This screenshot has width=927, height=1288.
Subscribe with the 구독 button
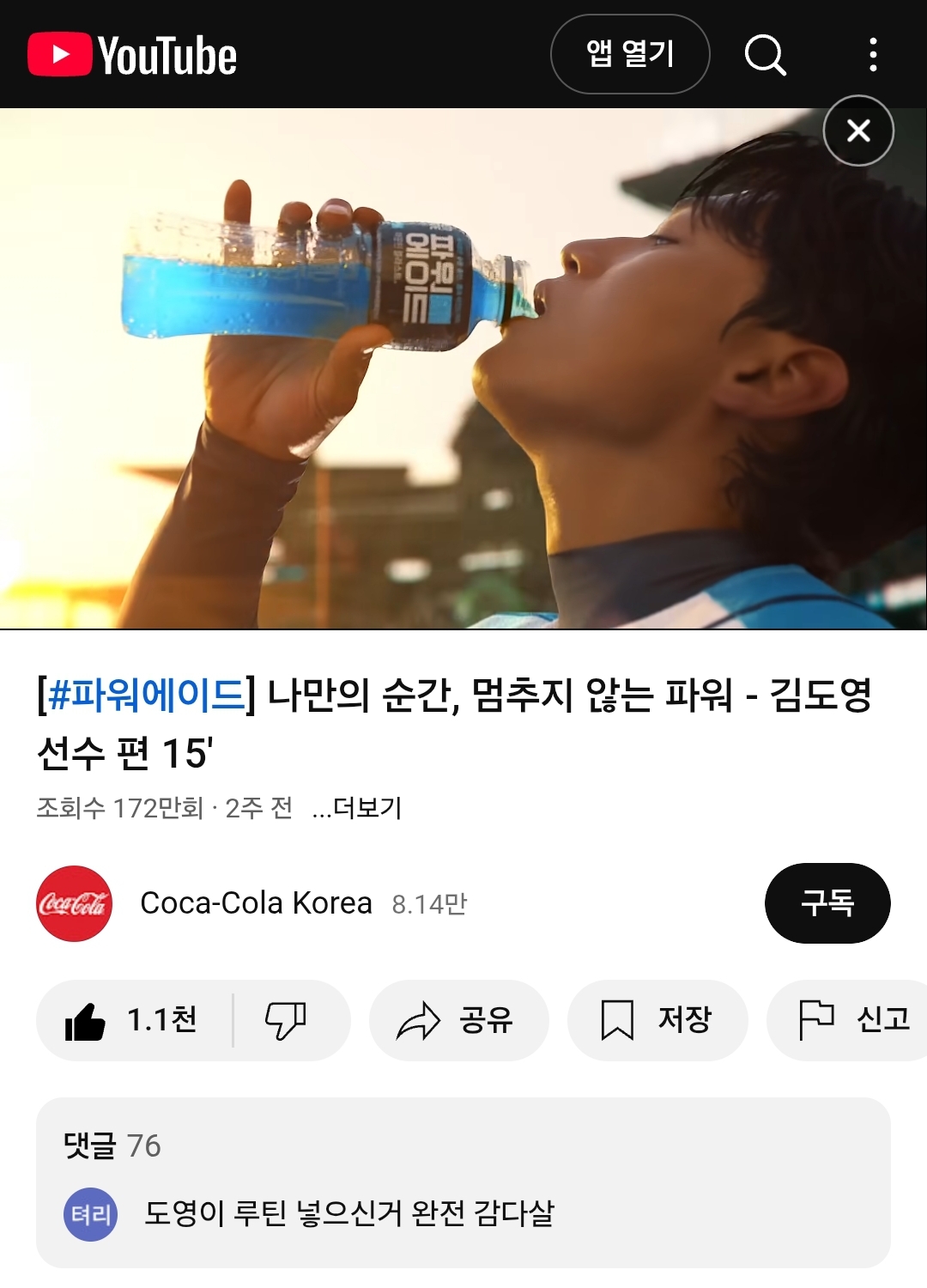tap(827, 903)
